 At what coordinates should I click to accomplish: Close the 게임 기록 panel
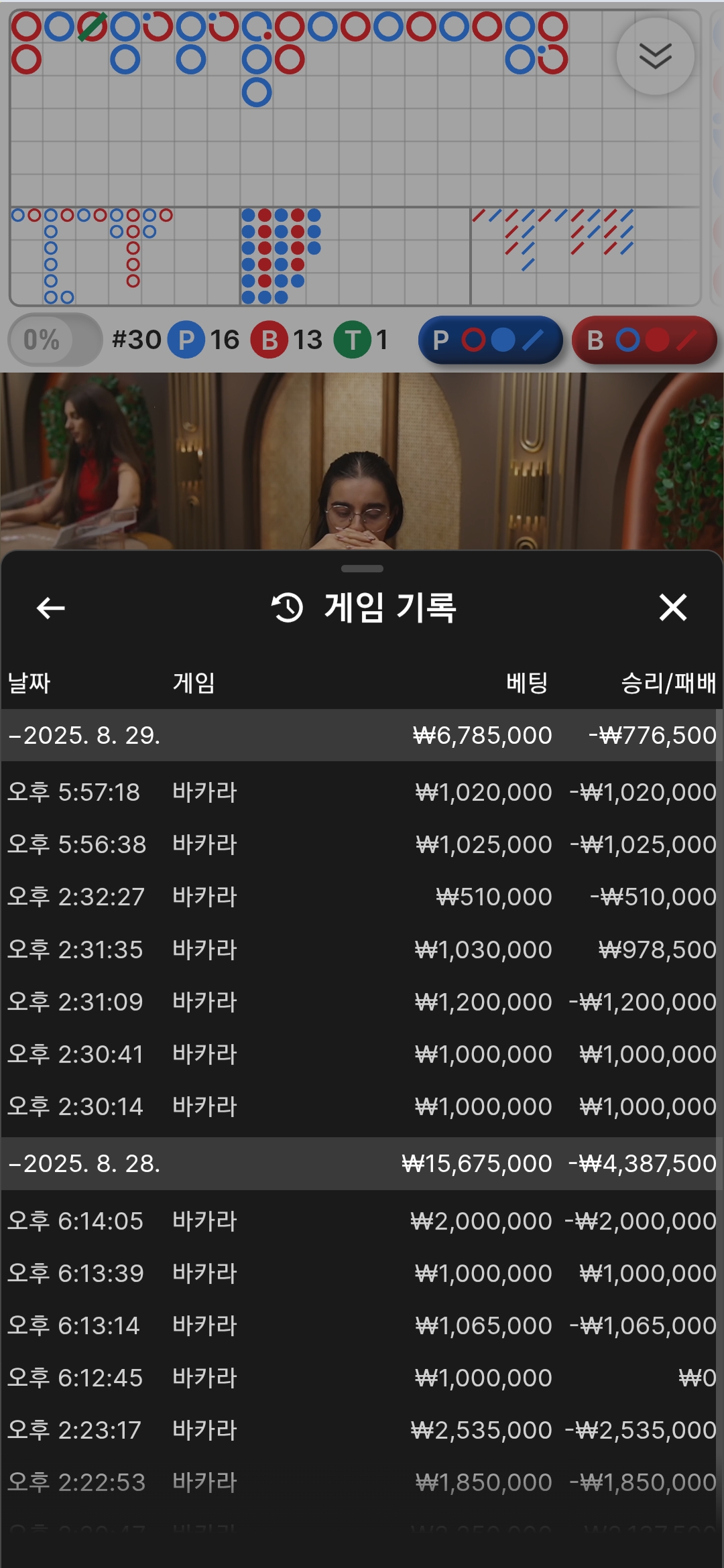(672, 608)
